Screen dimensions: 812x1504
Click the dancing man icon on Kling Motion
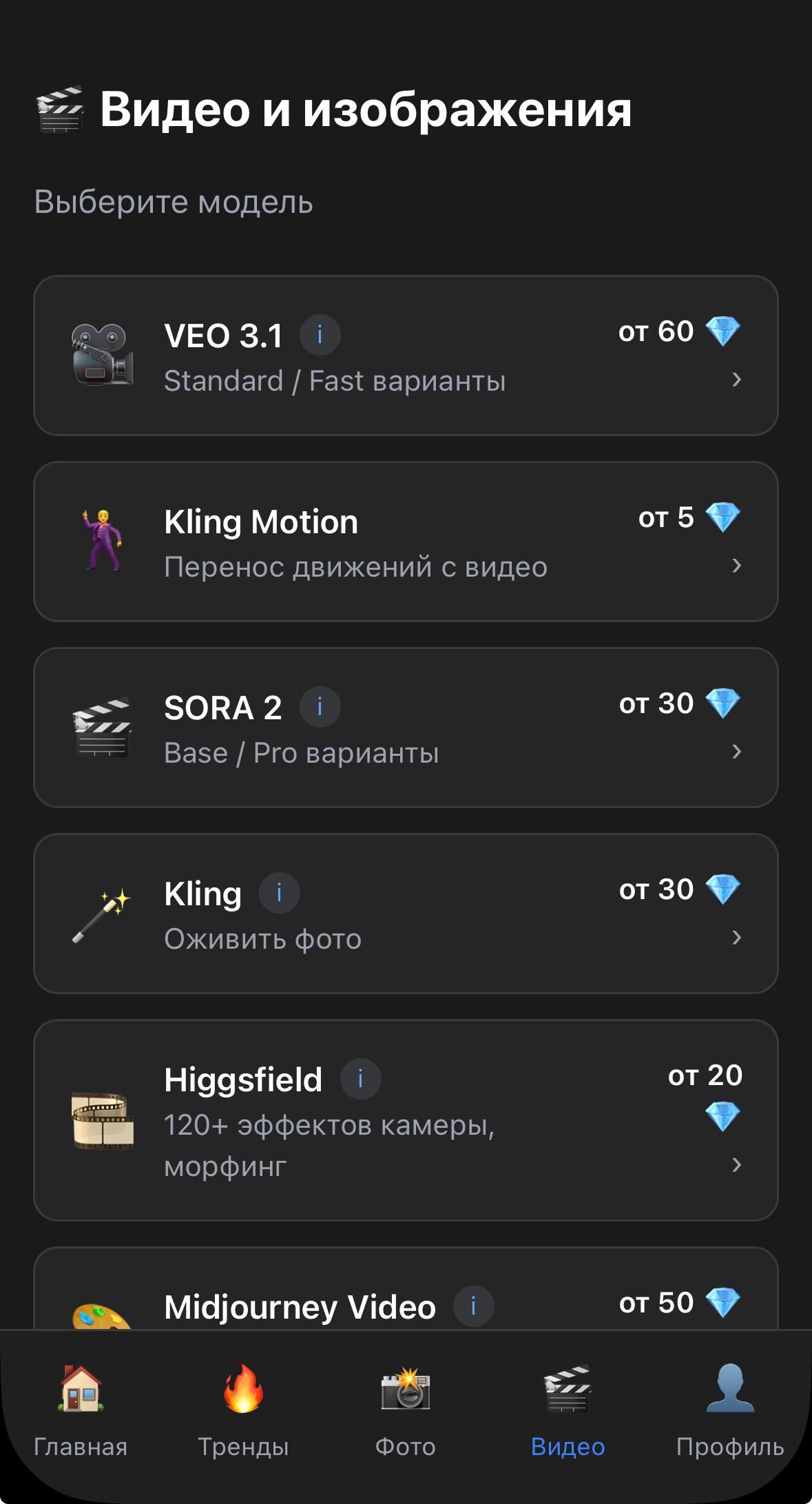tap(102, 543)
